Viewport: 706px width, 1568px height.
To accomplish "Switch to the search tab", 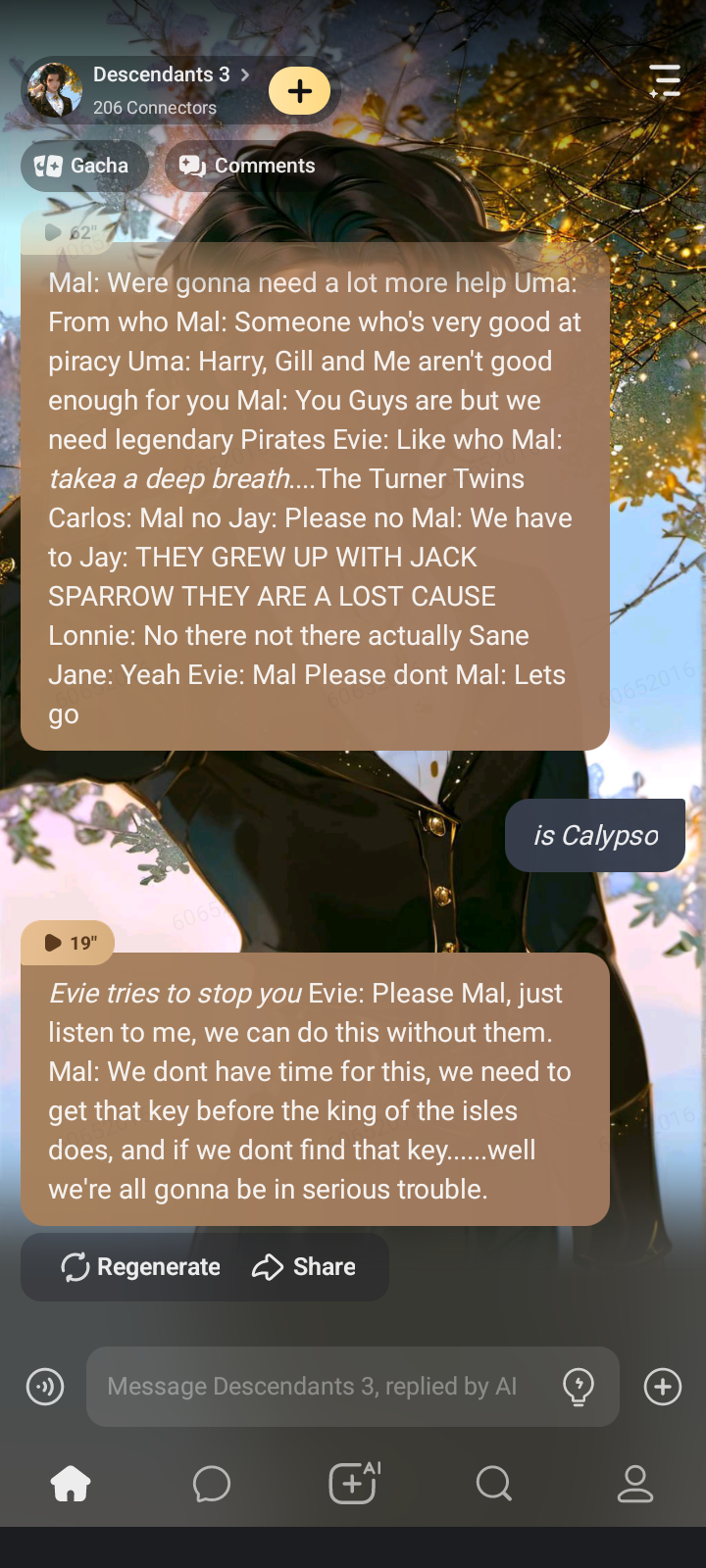I will [494, 1484].
